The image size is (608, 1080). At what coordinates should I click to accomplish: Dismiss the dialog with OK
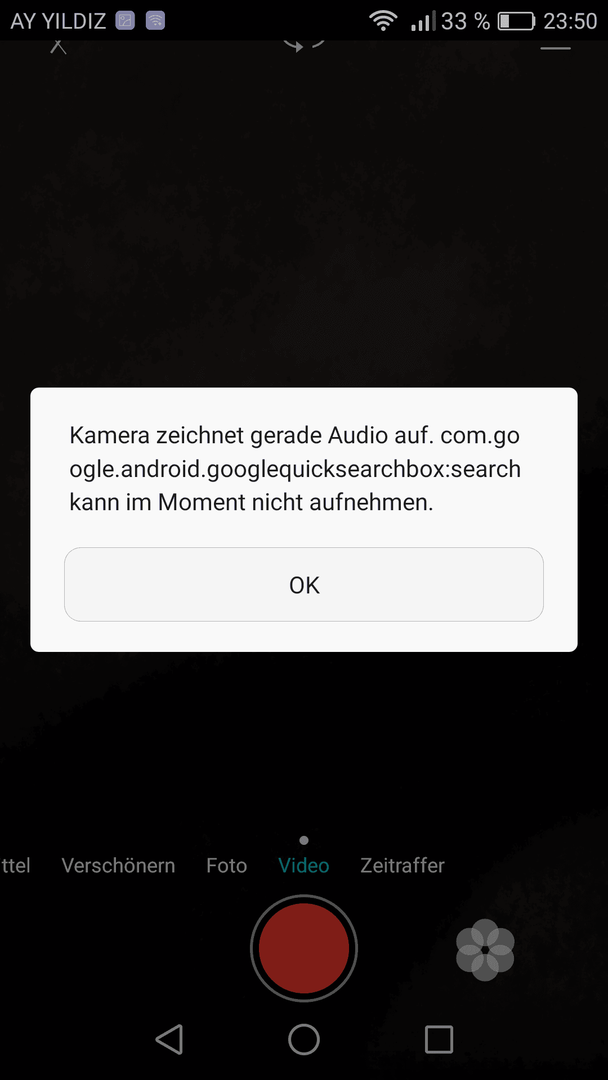pyautogui.click(x=304, y=585)
